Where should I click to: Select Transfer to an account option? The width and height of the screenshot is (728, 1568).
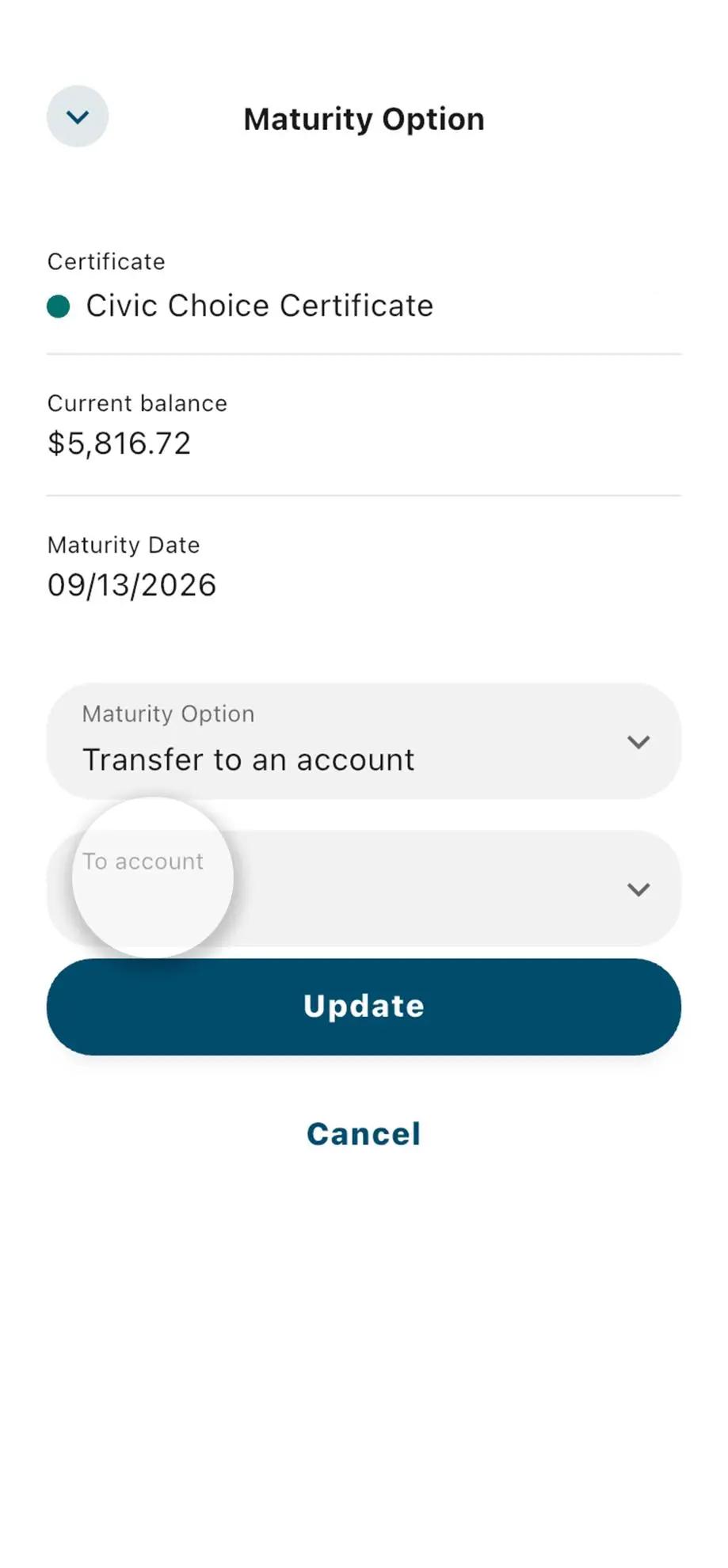coord(249,759)
